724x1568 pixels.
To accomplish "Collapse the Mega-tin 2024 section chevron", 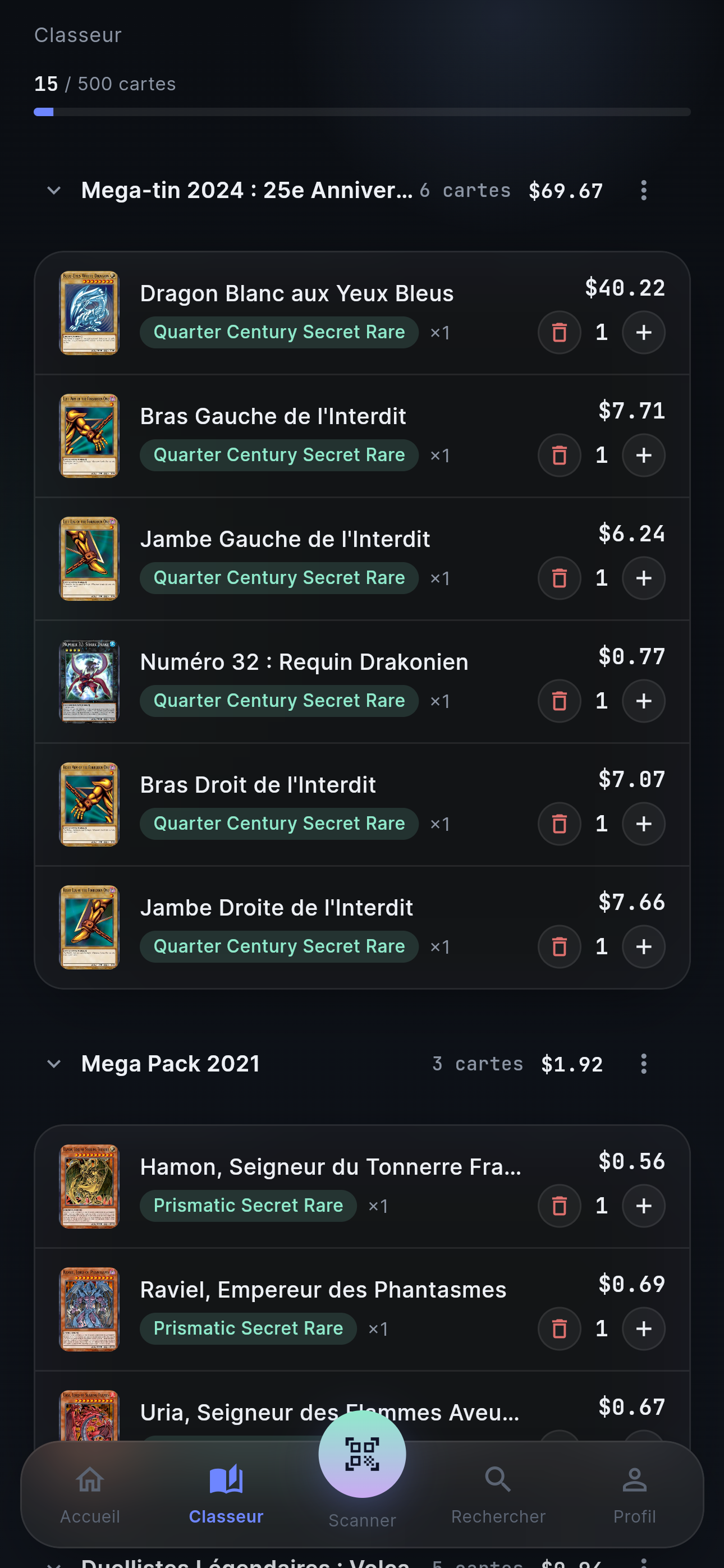I will pyautogui.click(x=53, y=191).
